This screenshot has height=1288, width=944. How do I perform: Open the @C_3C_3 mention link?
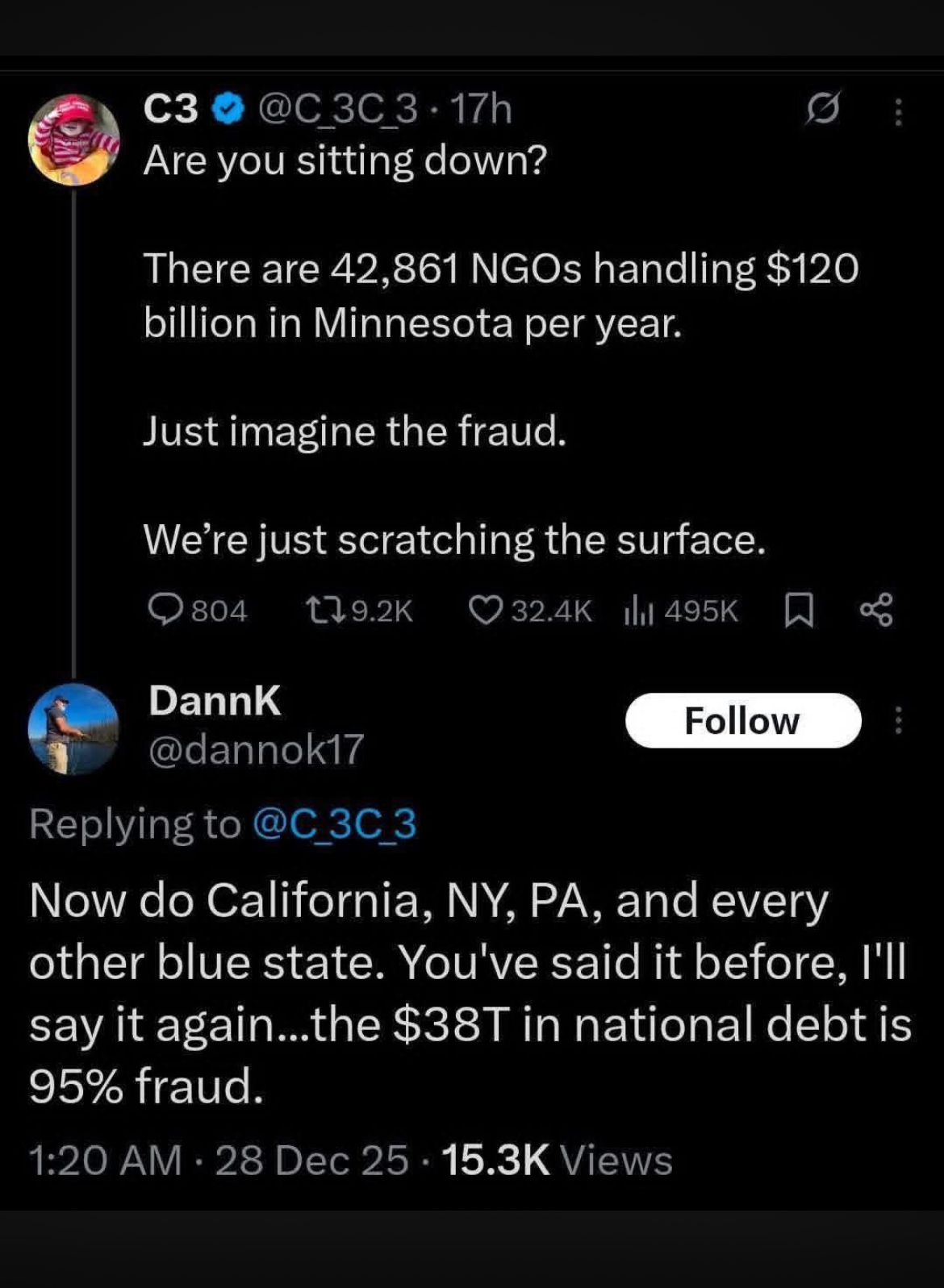(334, 823)
